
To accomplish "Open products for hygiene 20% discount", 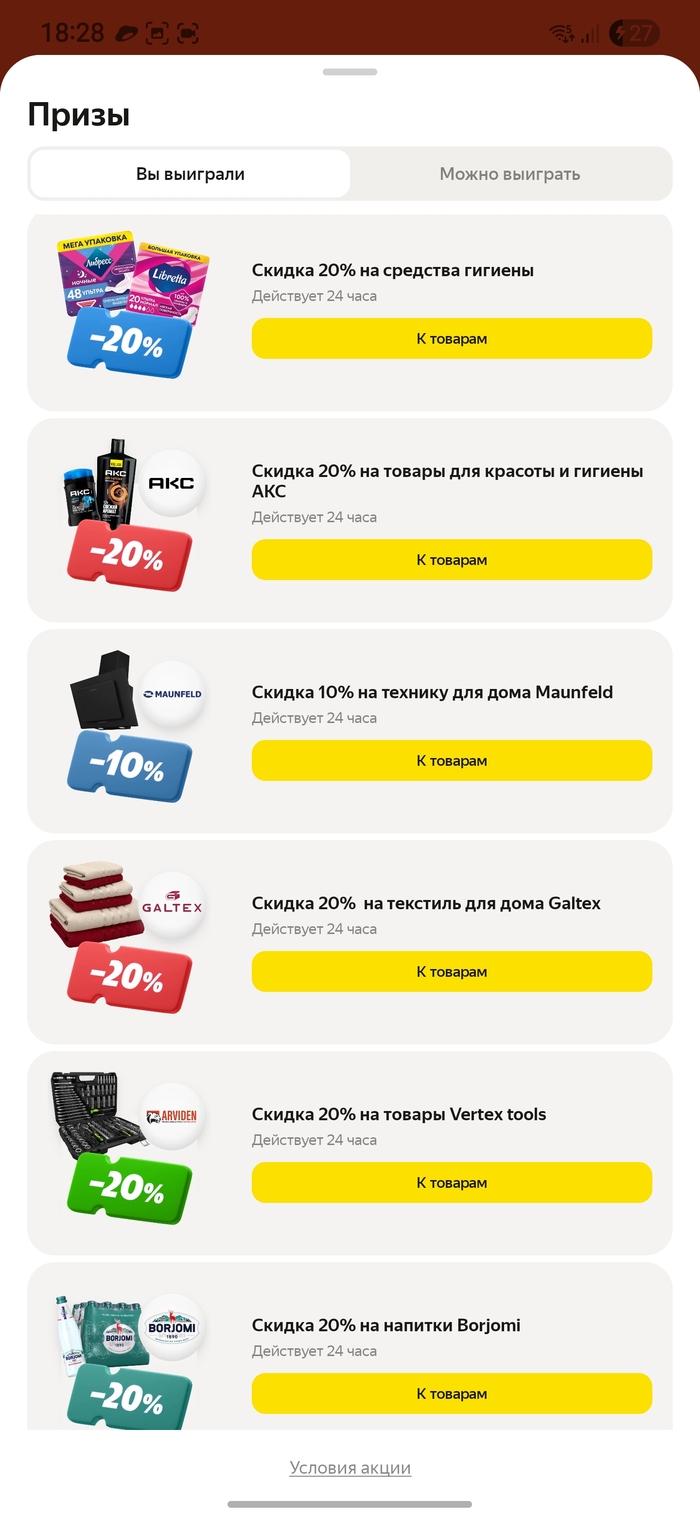I will (451, 339).
